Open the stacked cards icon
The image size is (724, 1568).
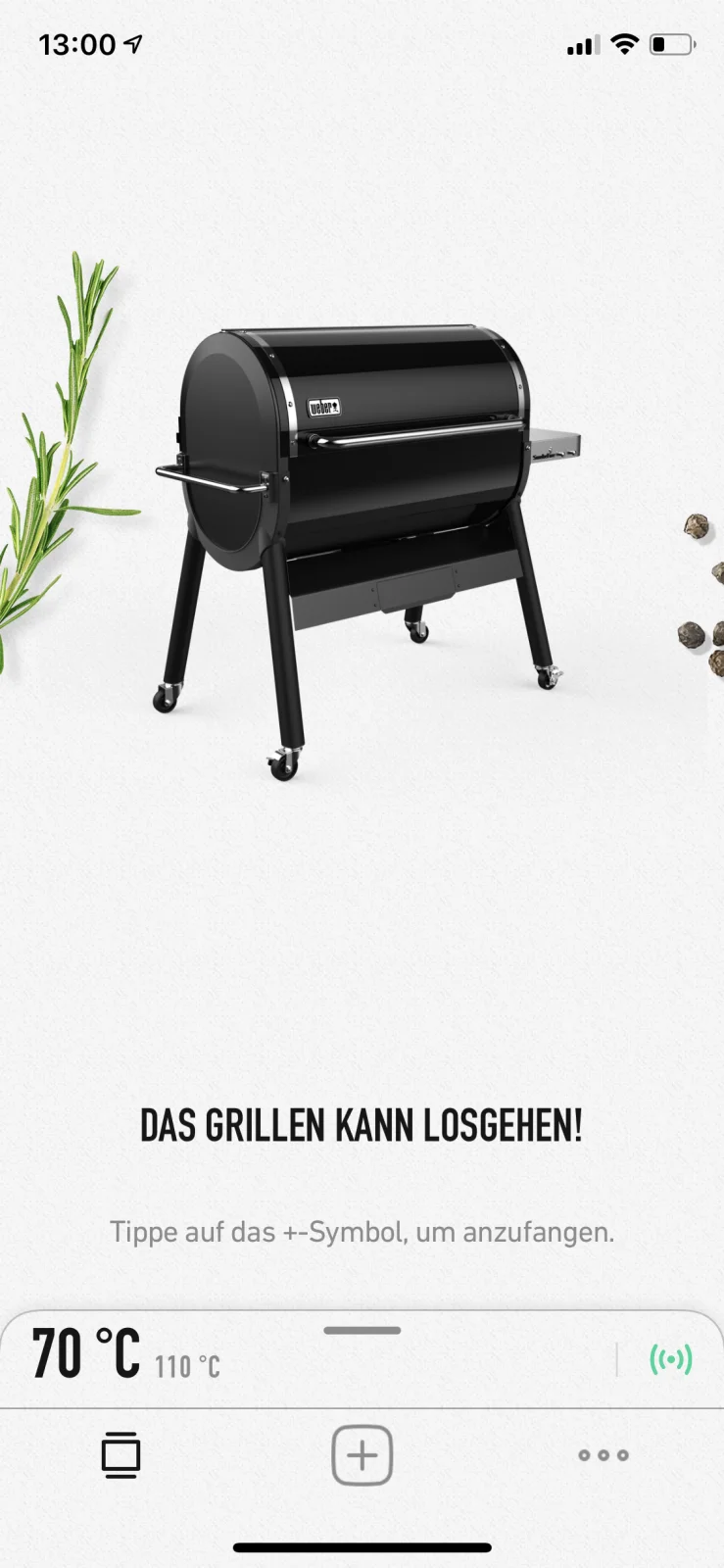pos(121,1455)
